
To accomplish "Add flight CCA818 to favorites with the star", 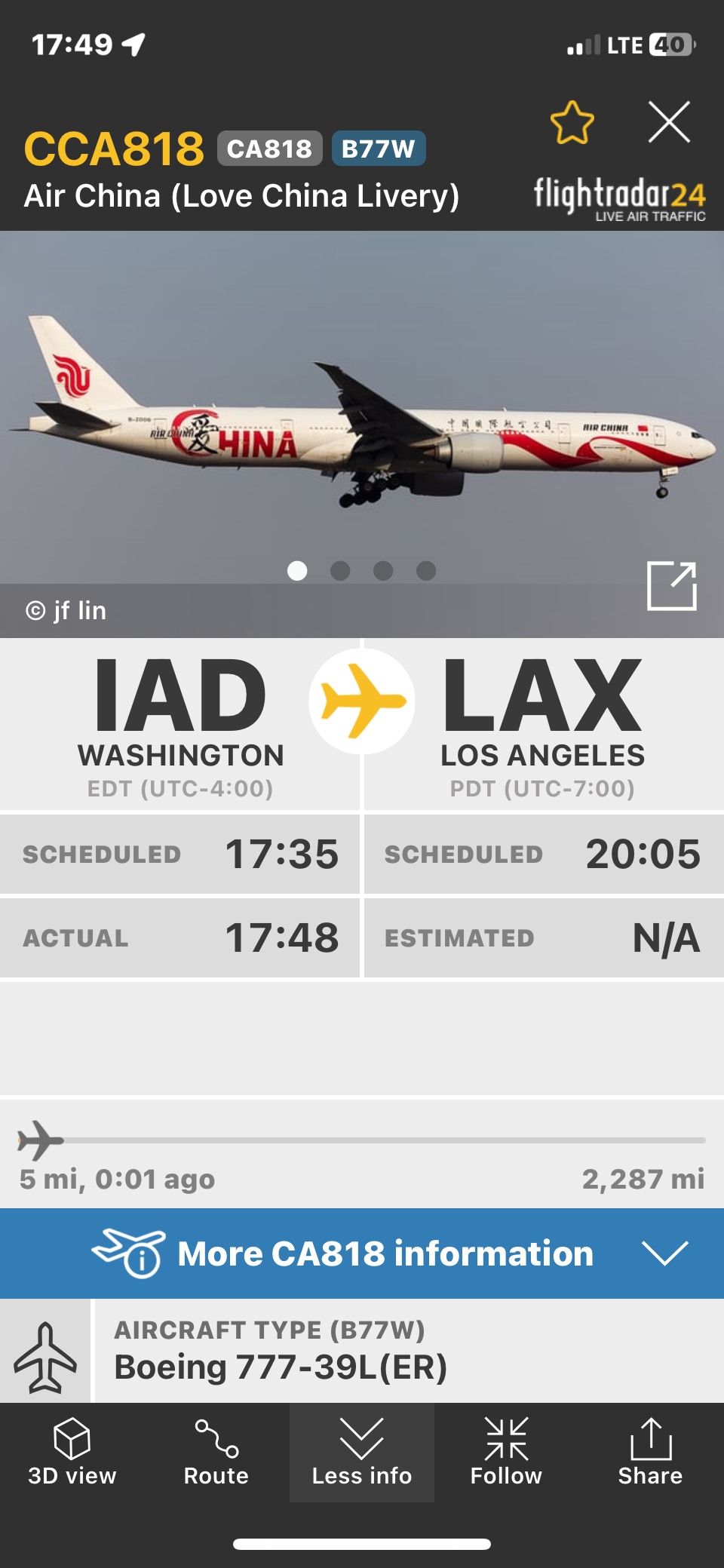I will pyautogui.click(x=572, y=123).
